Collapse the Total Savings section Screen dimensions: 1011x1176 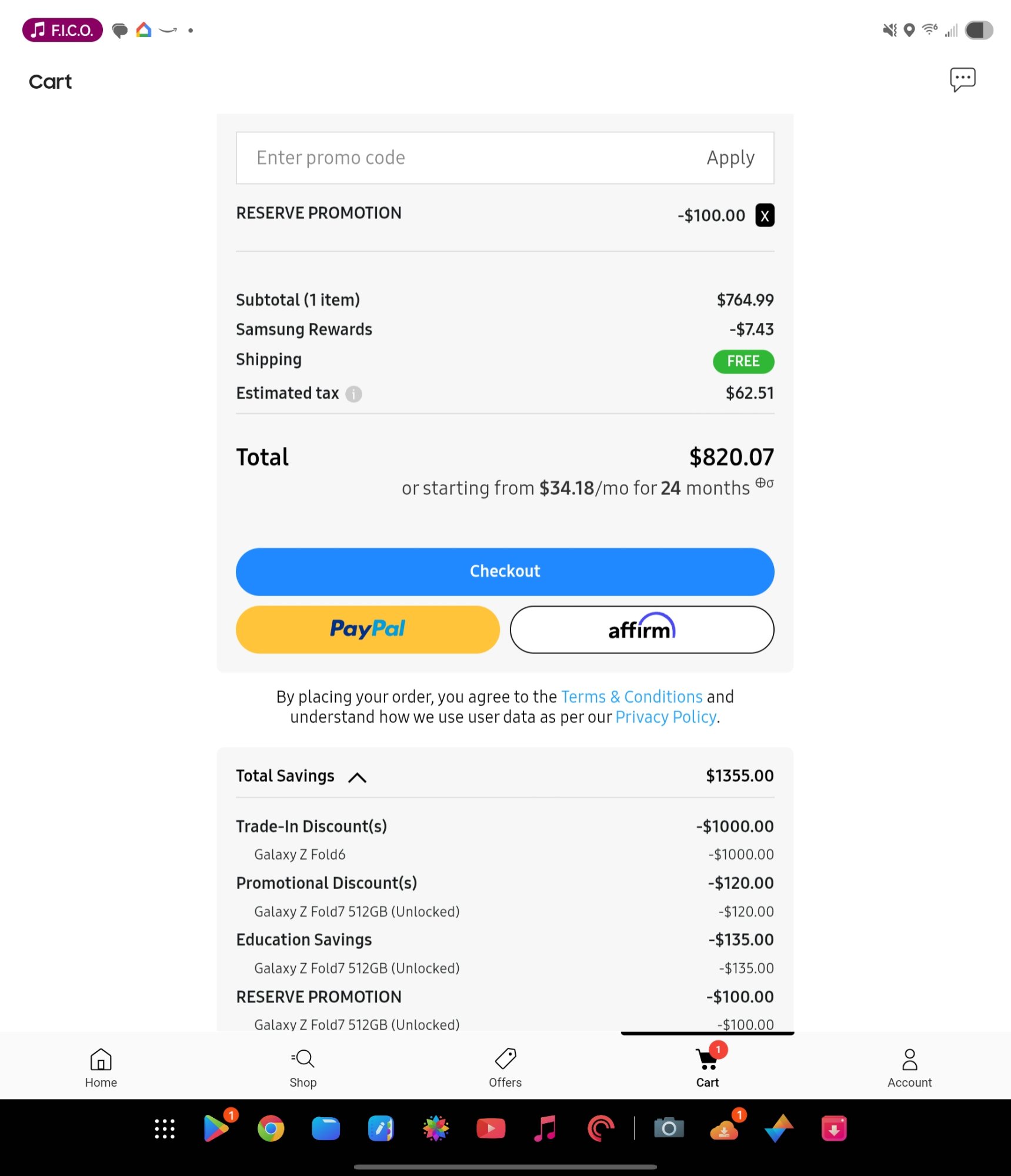[357, 776]
